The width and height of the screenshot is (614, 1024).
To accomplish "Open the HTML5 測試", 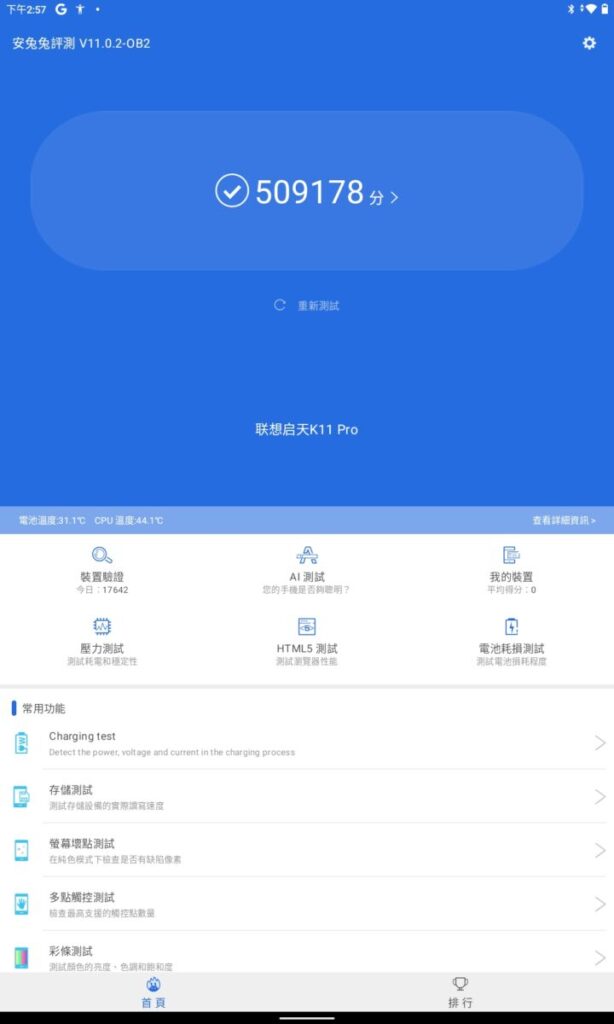I will coord(307,639).
